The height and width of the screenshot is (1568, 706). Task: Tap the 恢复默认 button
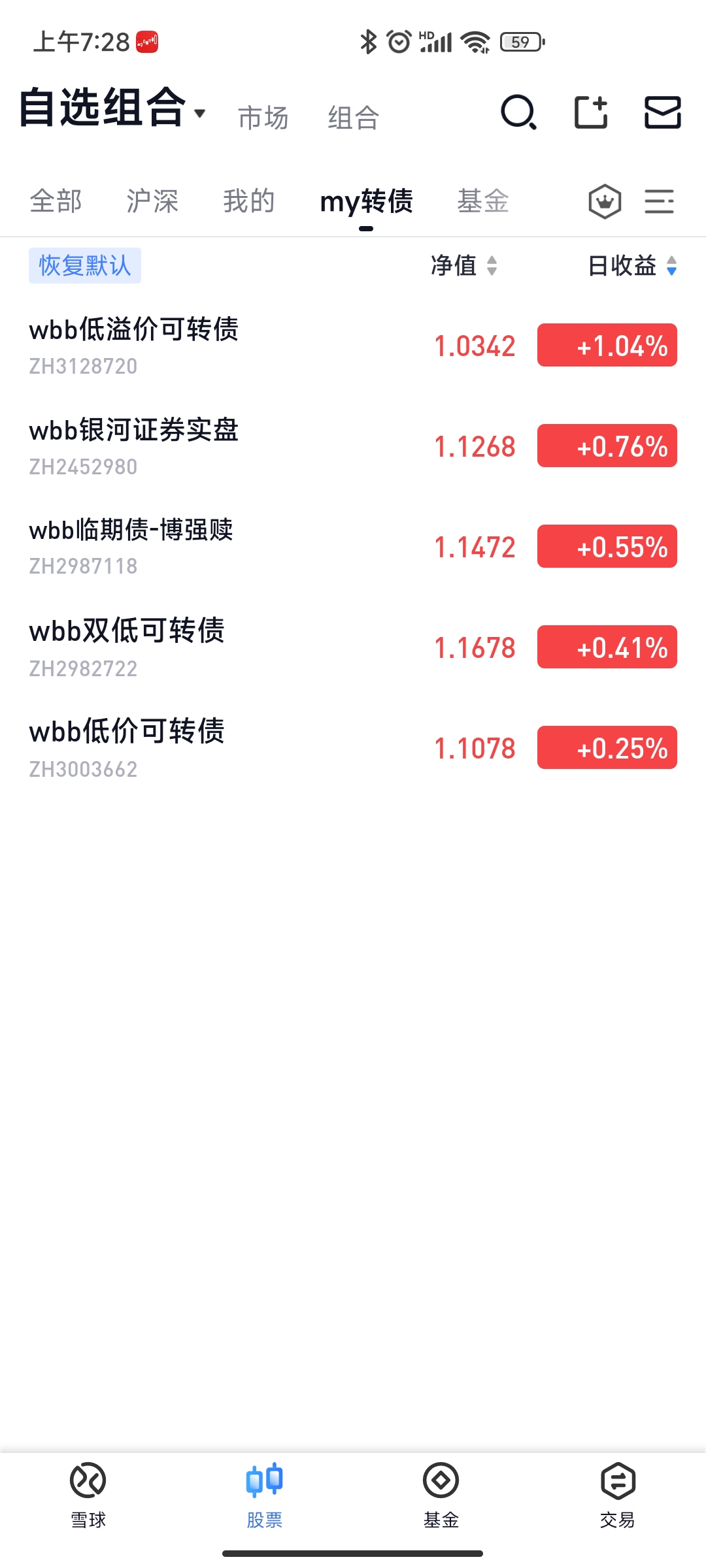[85, 266]
